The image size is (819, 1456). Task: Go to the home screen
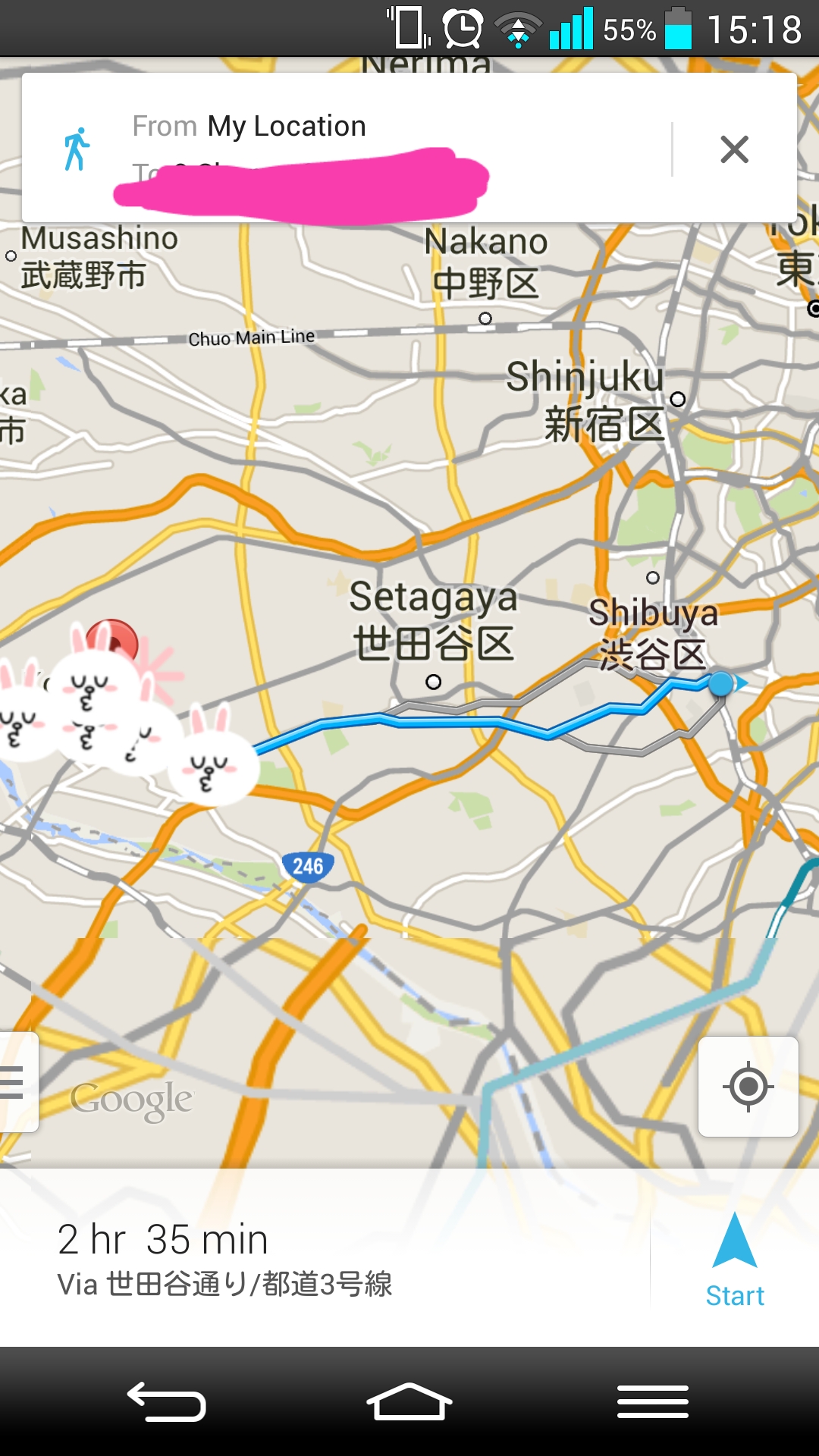point(409,1401)
